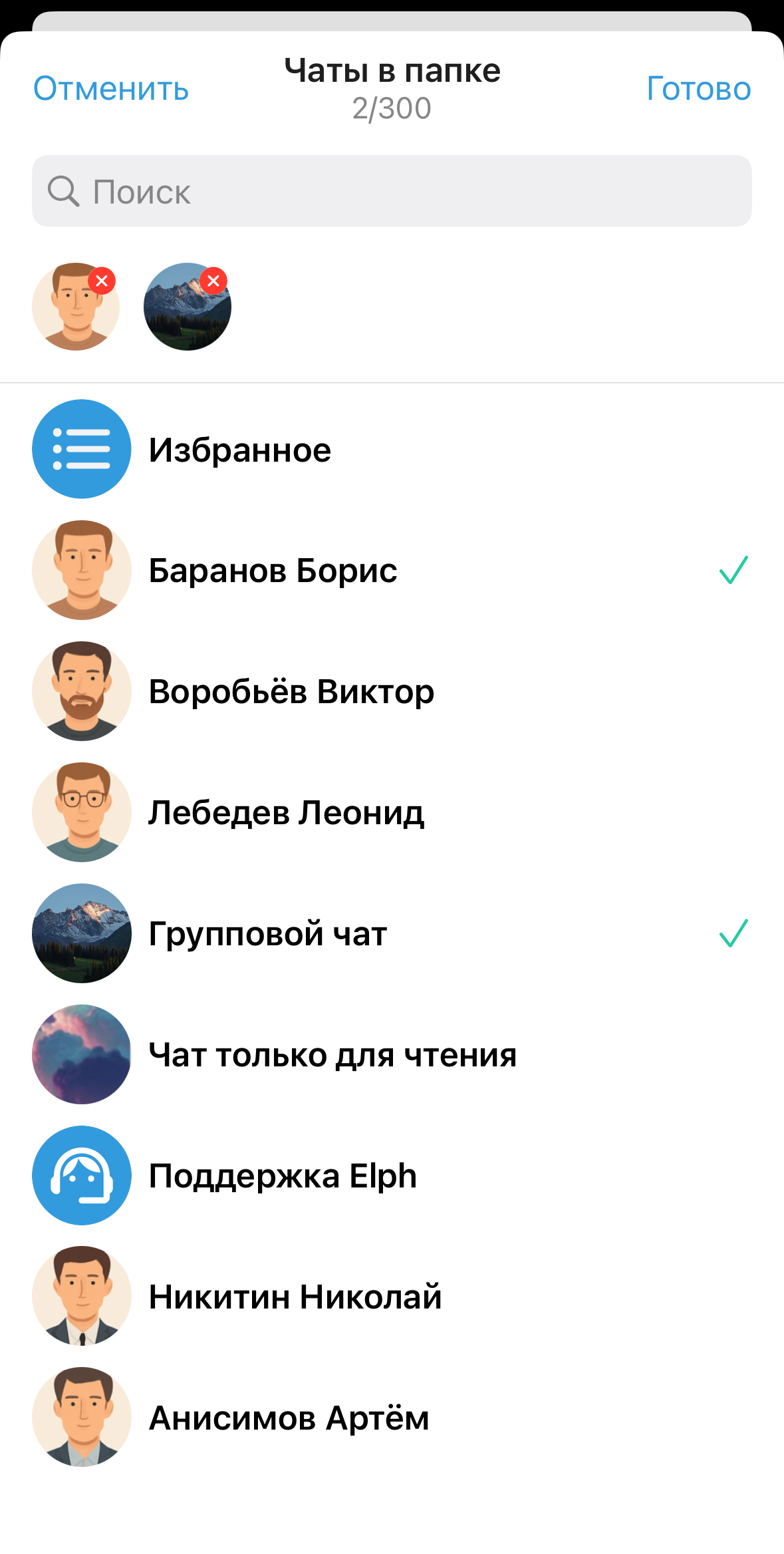Confirm selection with Готово
784x1554 pixels.
click(698, 88)
